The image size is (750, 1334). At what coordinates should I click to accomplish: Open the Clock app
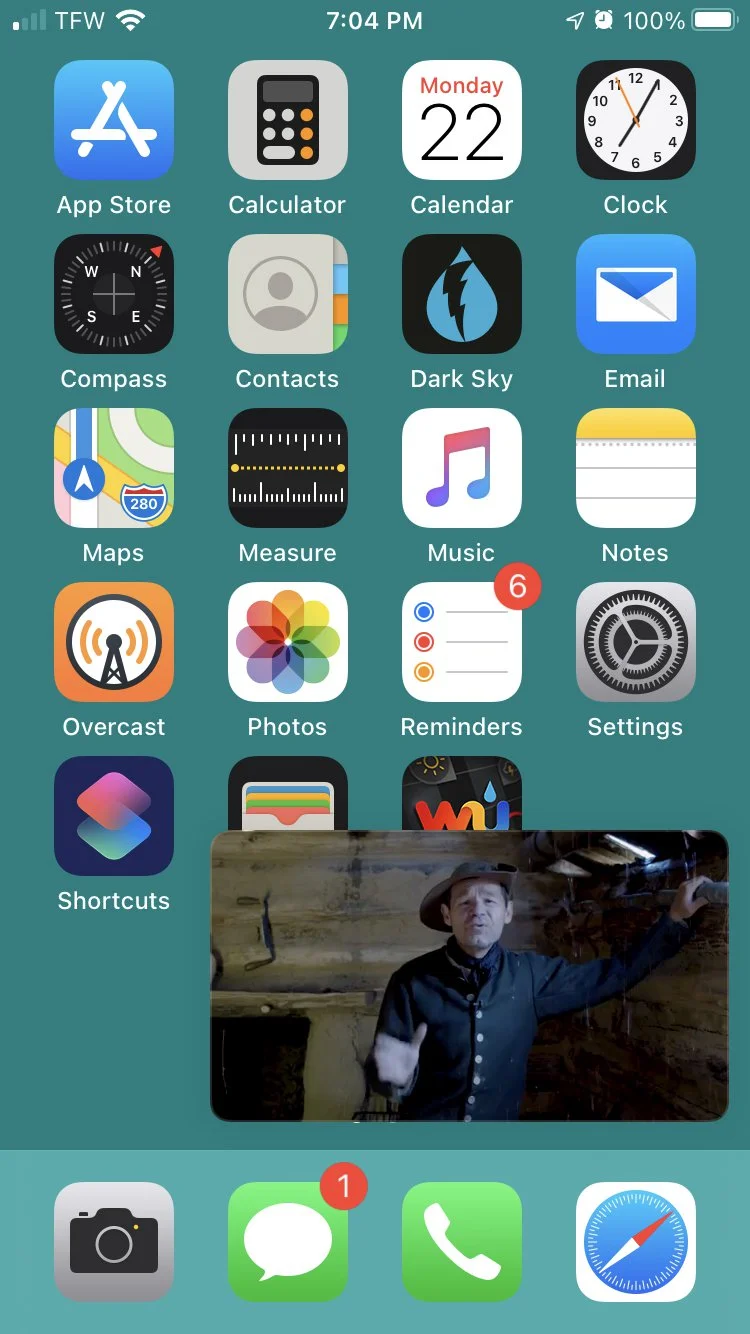(x=635, y=120)
